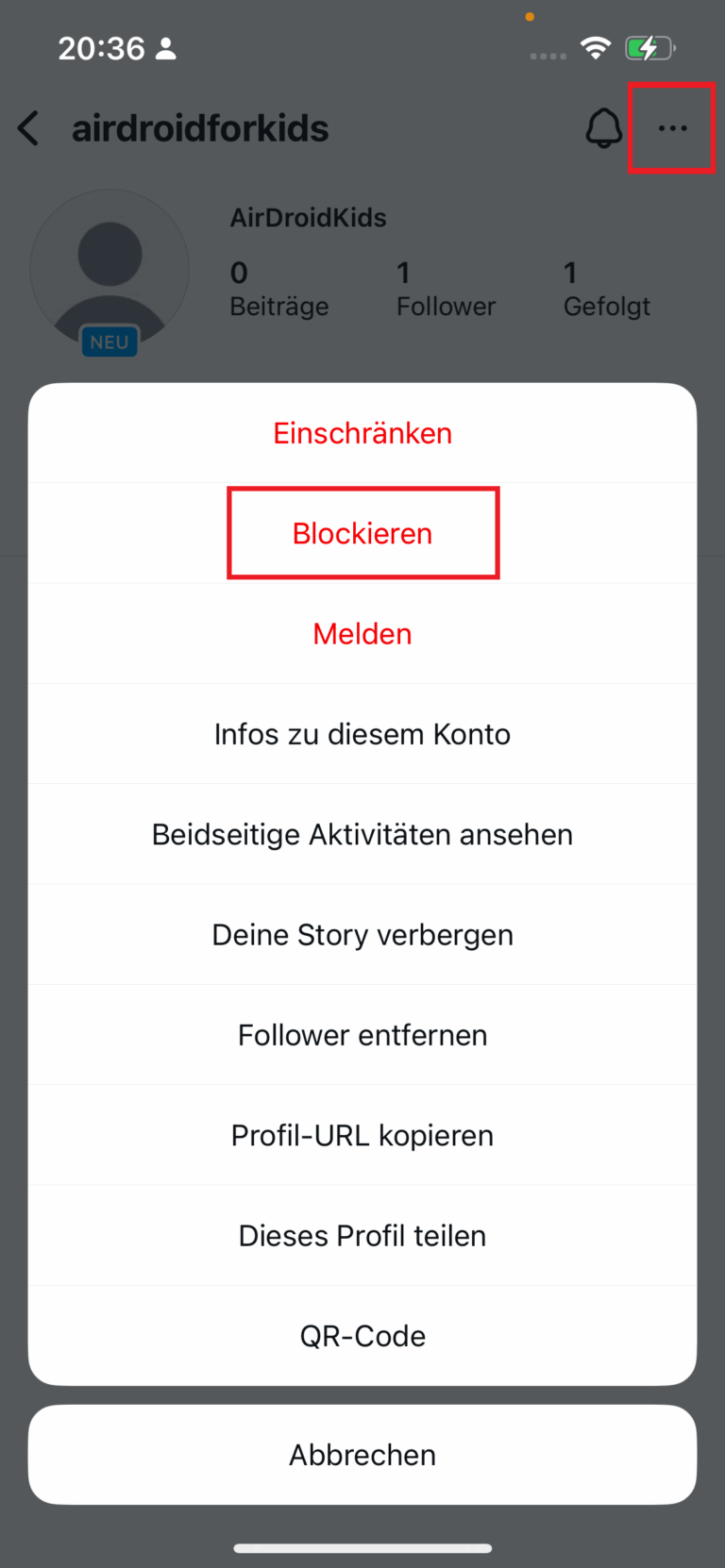Select 'Beidseitige Aktivitäten ansehen'
Viewport: 725px width, 1568px height.
pyautogui.click(x=362, y=833)
